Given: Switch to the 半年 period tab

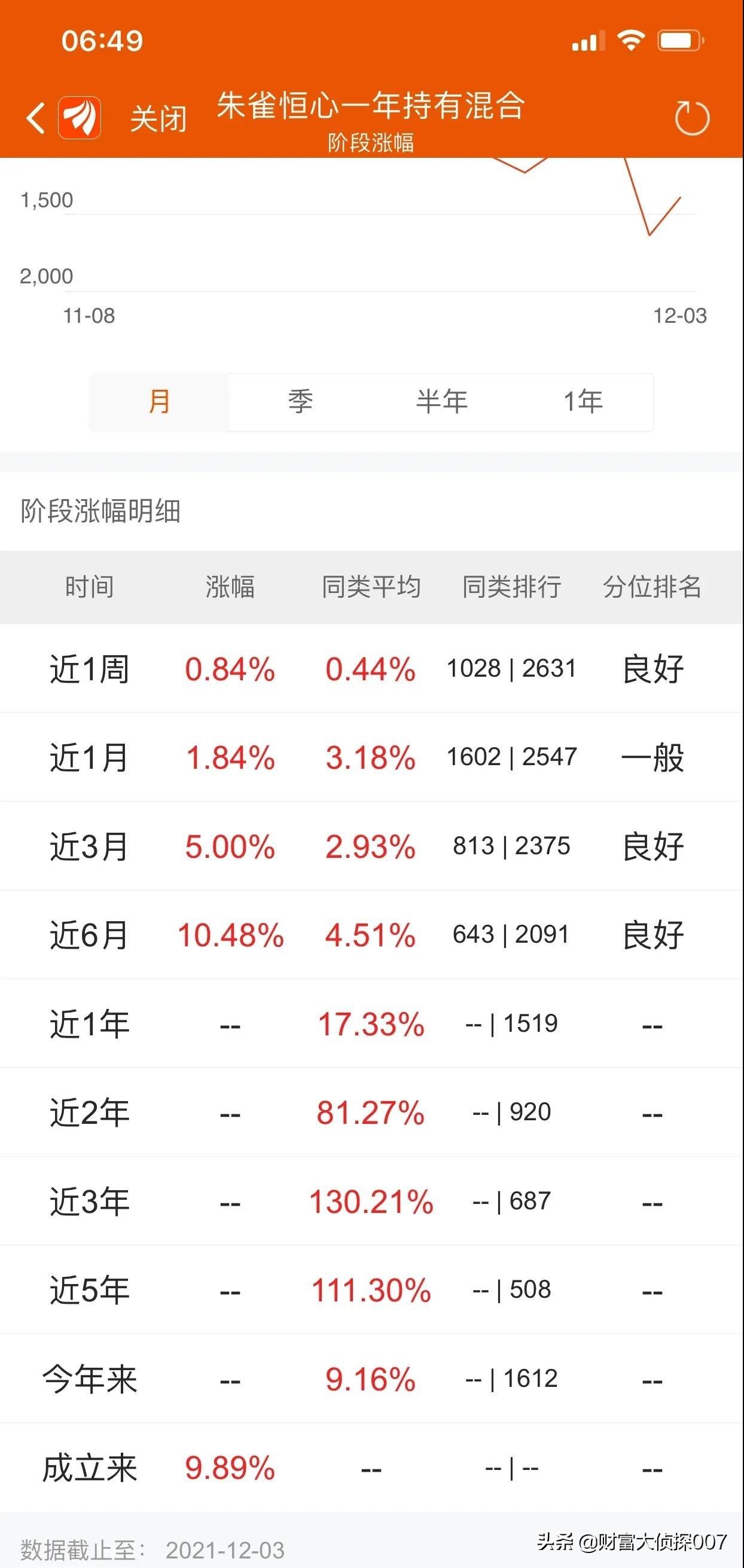Looking at the screenshot, I should coord(442,402).
